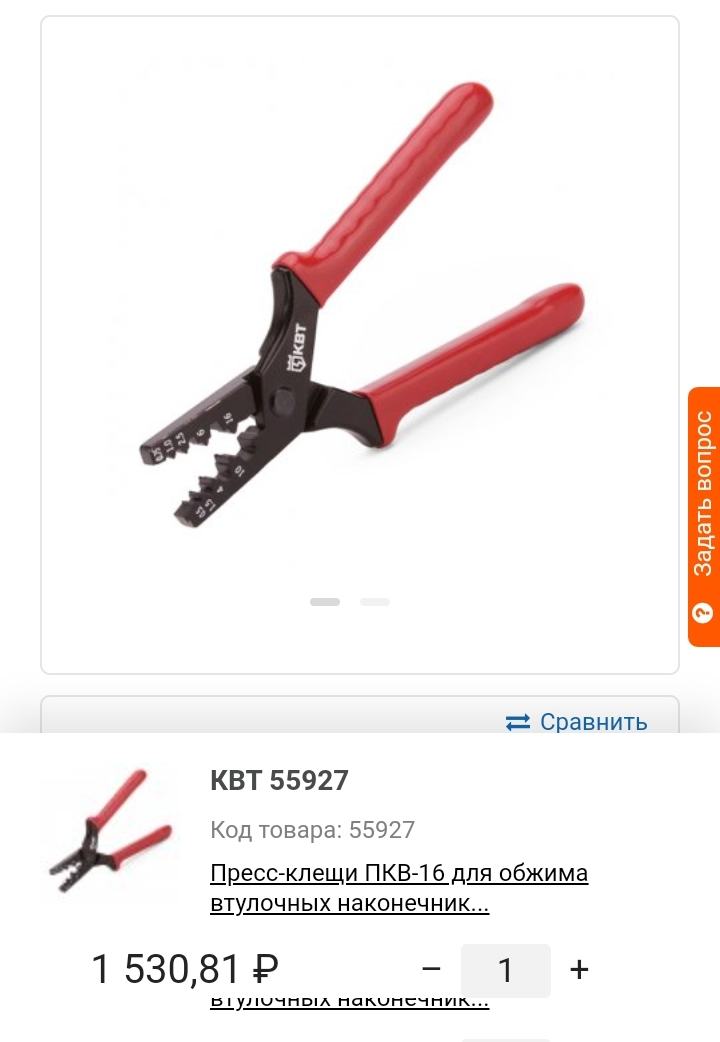Tap the quantity field showing 1
Image resolution: width=720 pixels, height=1042 pixels.
tap(505, 970)
